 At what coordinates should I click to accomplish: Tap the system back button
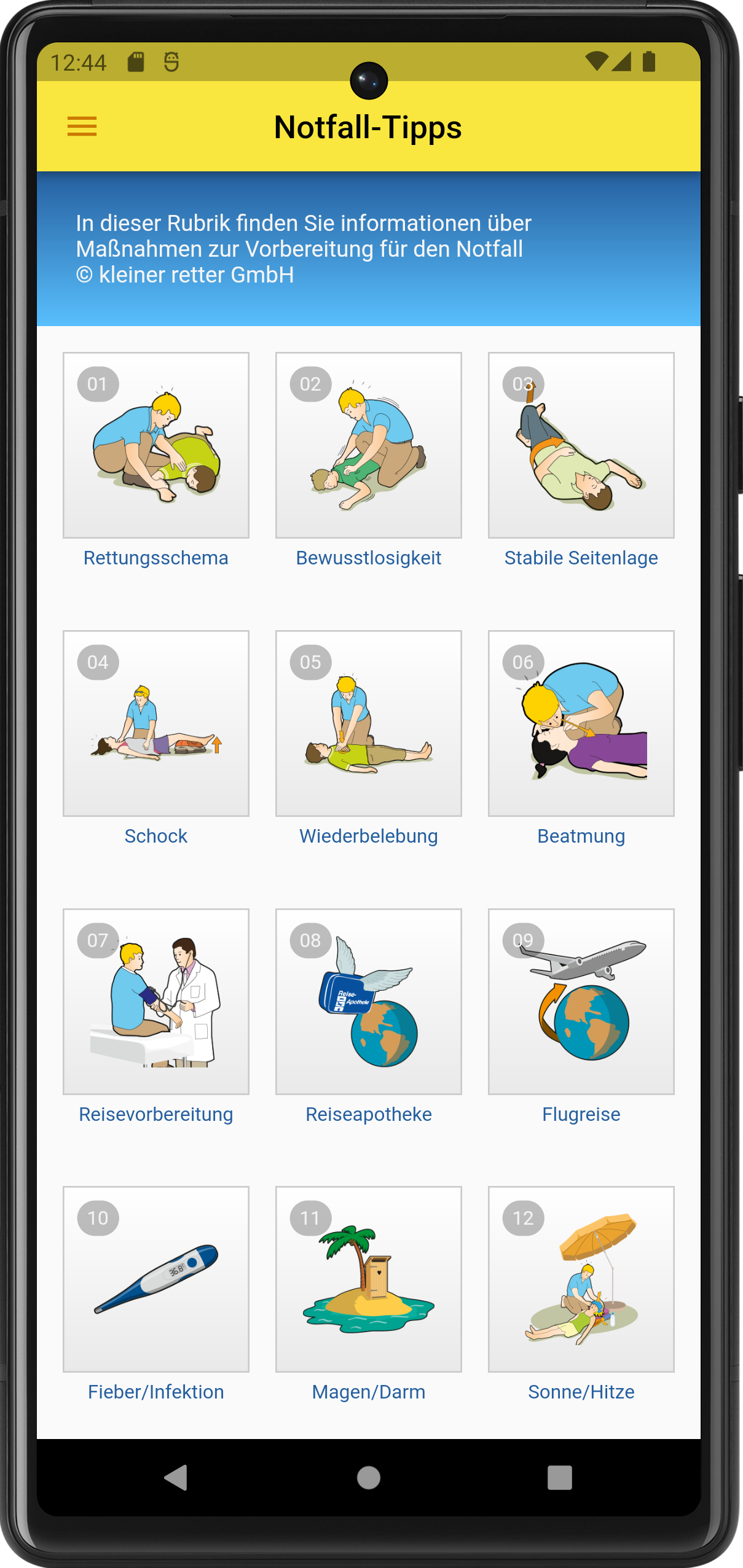click(x=176, y=1477)
